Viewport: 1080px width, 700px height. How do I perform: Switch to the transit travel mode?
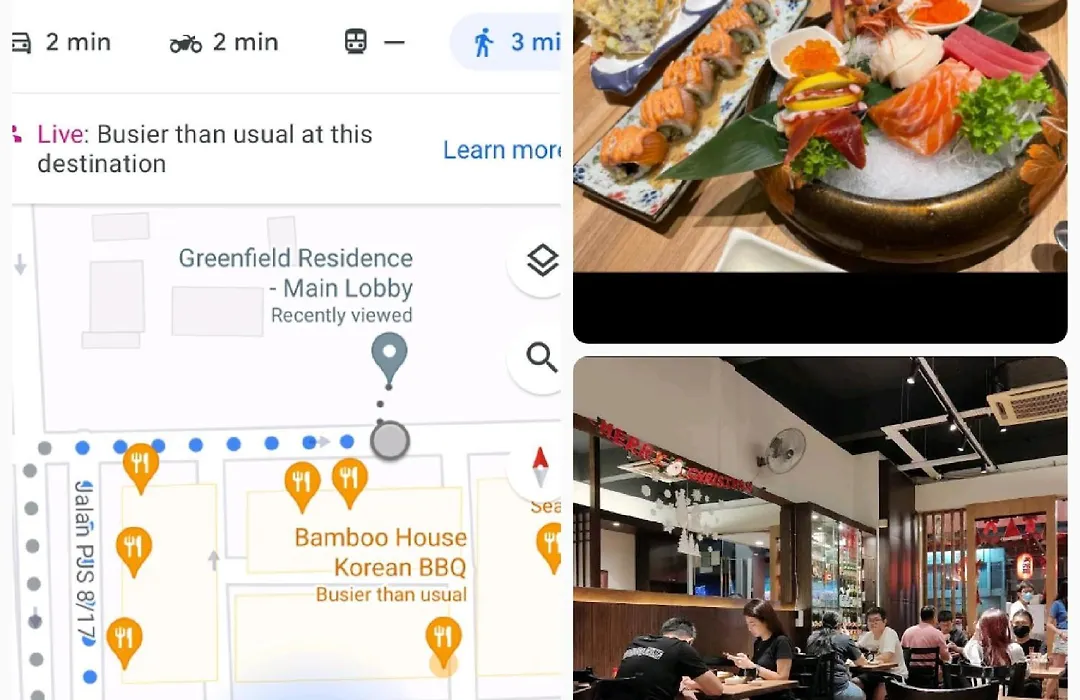coord(374,42)
